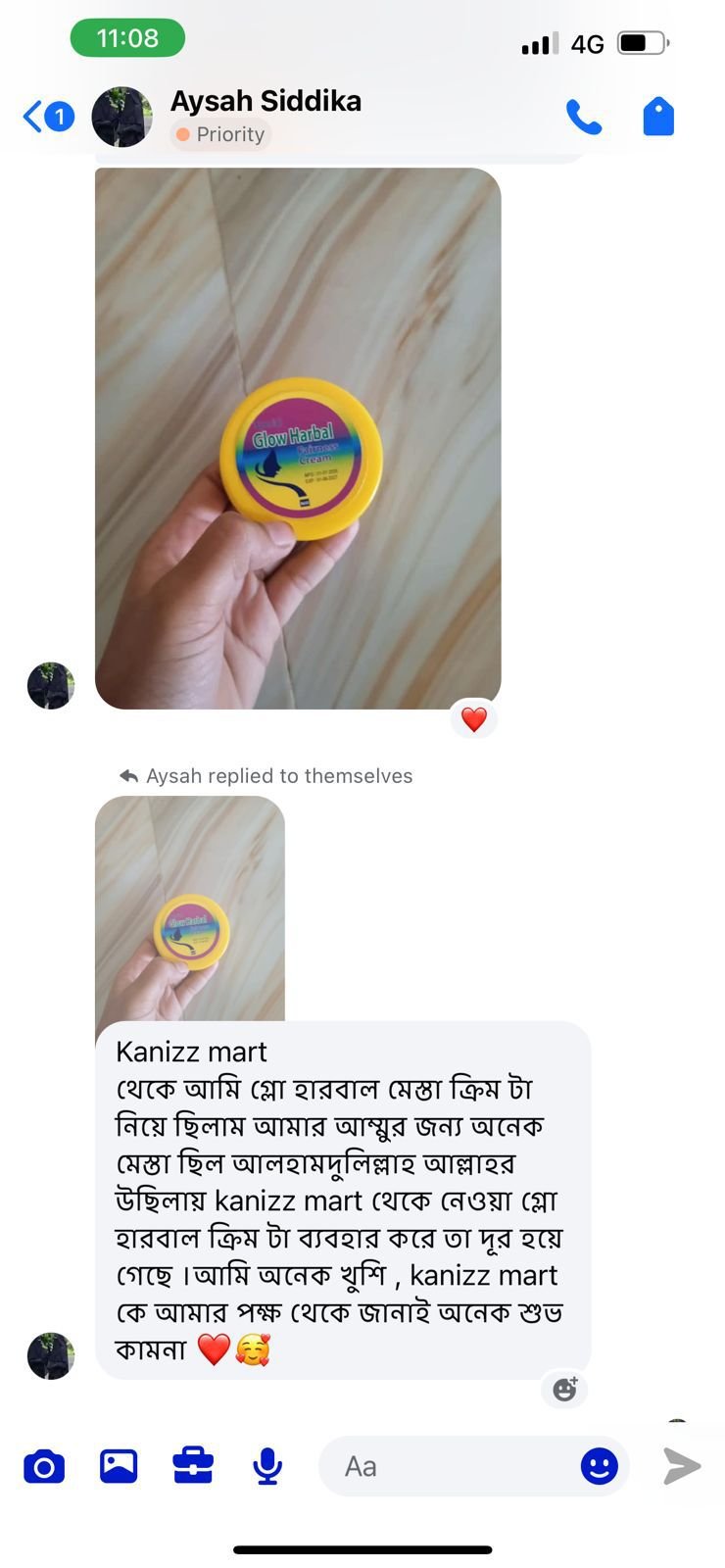Open the business tools briefcase
Screen dimensions: 725x1568
click(193, 1466)
